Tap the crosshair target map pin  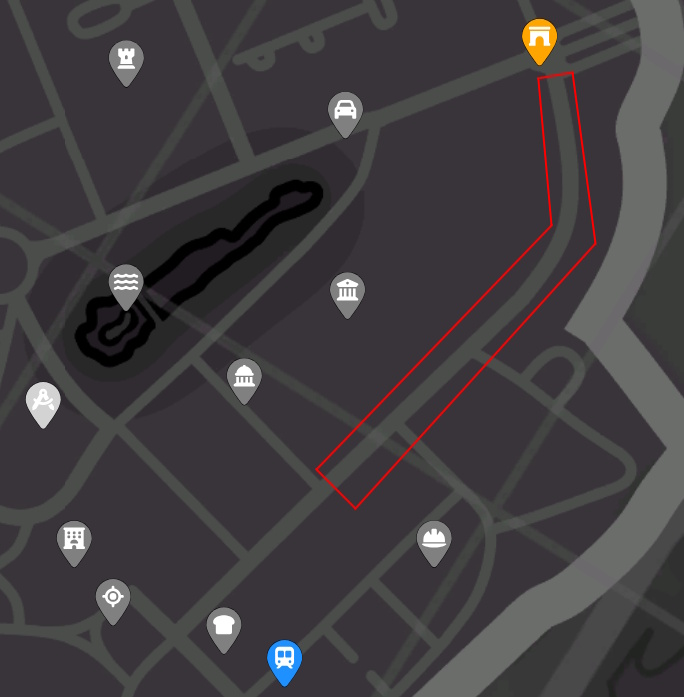coord(113,598)
